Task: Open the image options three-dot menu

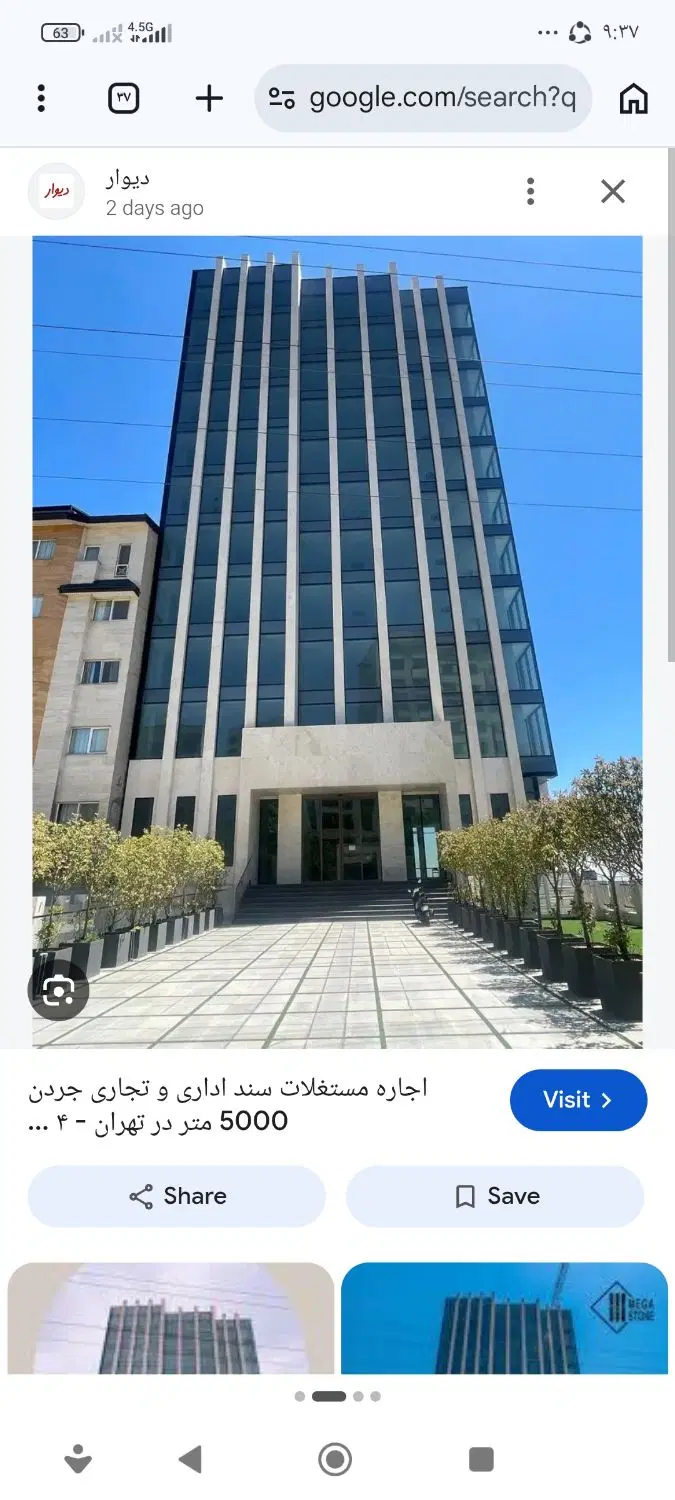Action: pyautogui.click(x=531, y=191)
